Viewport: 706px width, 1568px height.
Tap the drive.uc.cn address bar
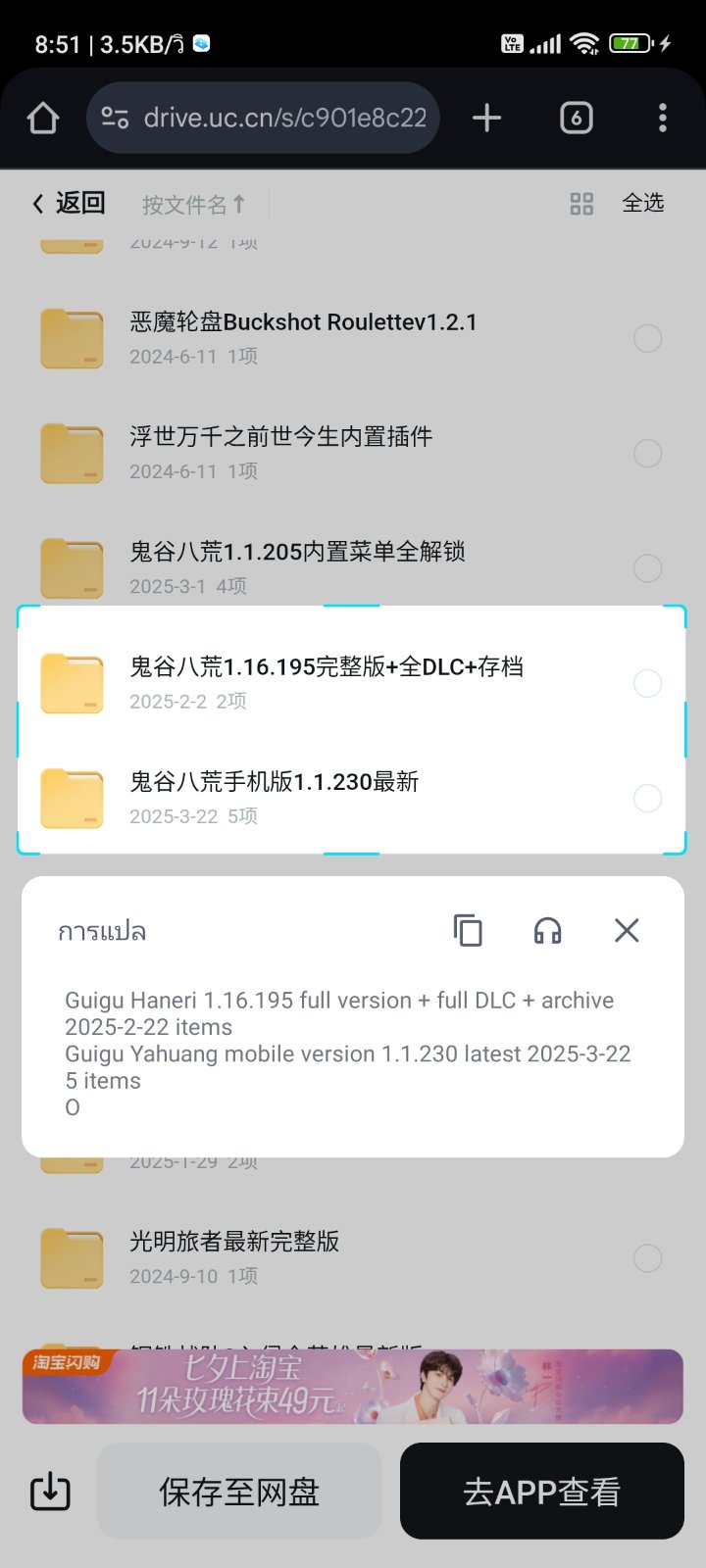(263, 119)
